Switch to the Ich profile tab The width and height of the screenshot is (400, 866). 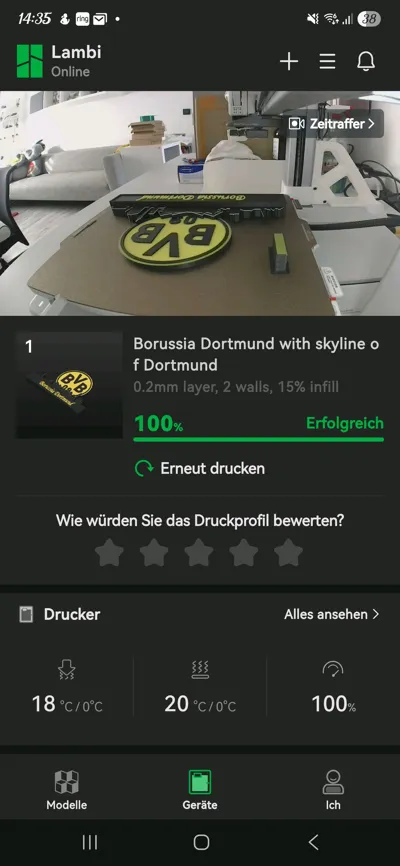tap(333, 790)
